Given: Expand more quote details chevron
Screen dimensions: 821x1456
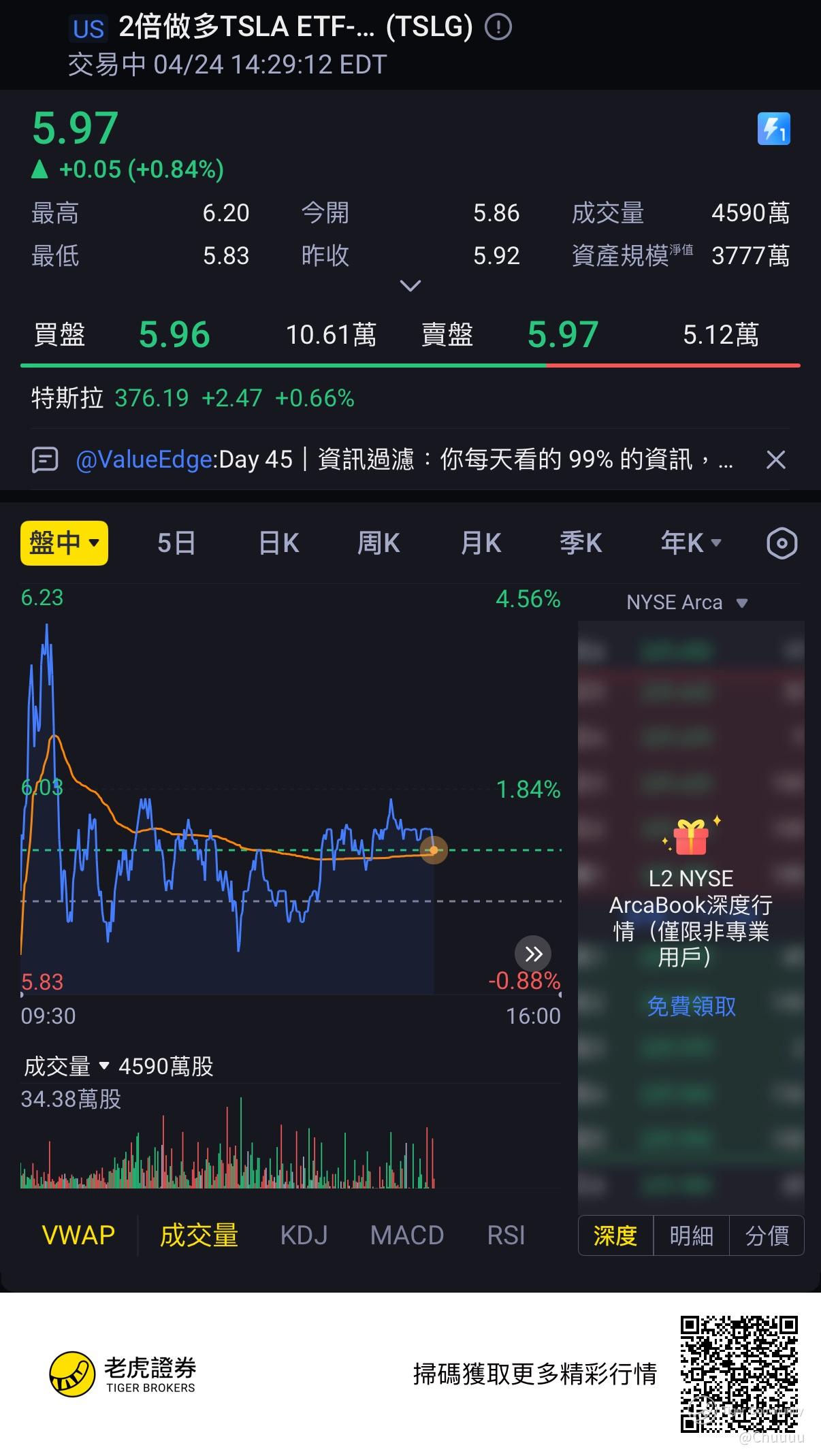Looking at the screenshot, I should 410,285.
